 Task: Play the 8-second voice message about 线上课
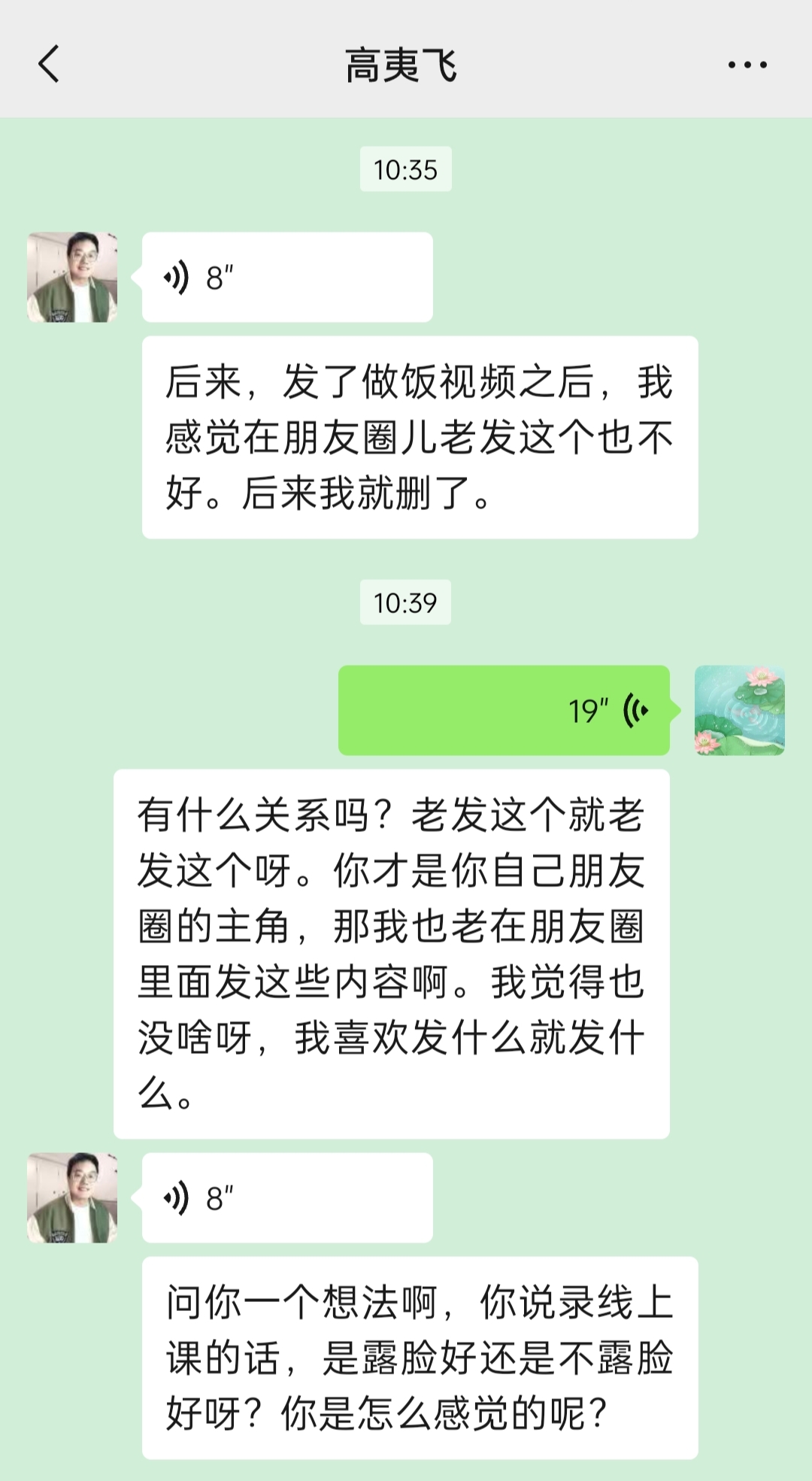point(286,1198)
